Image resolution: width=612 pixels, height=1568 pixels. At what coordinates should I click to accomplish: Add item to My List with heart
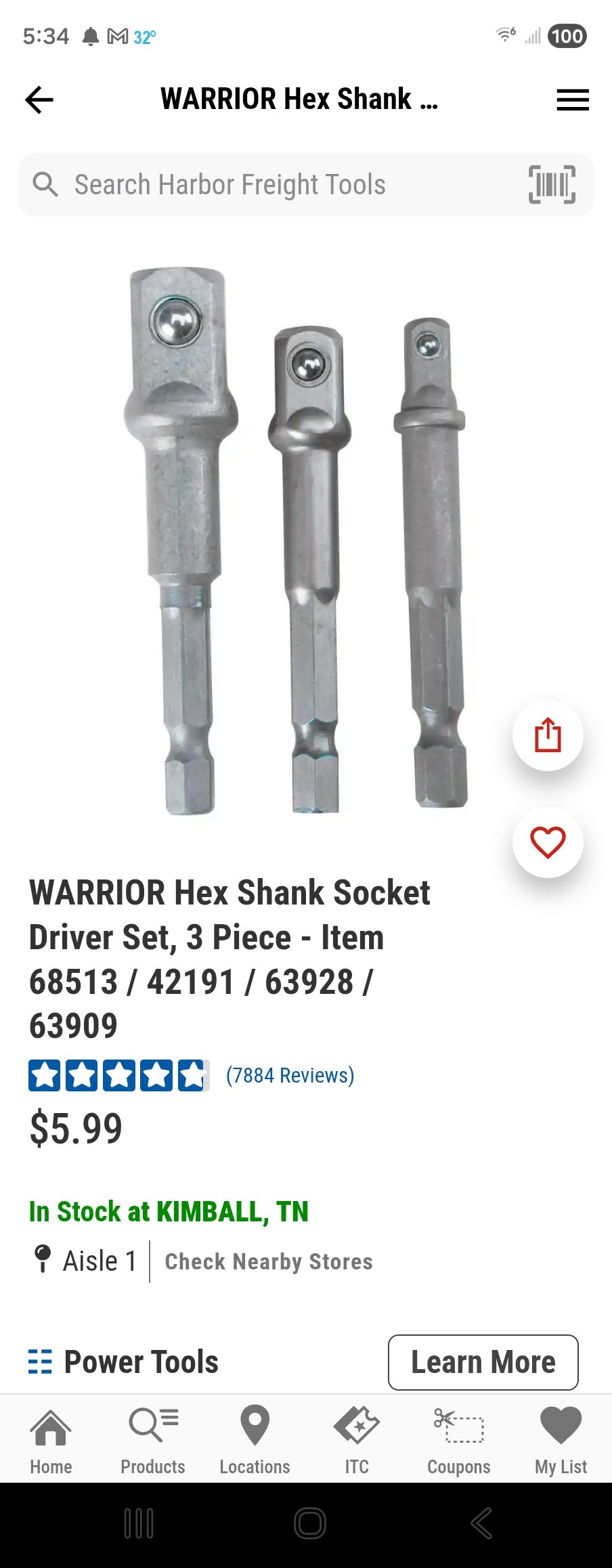(x=547, y=843)
